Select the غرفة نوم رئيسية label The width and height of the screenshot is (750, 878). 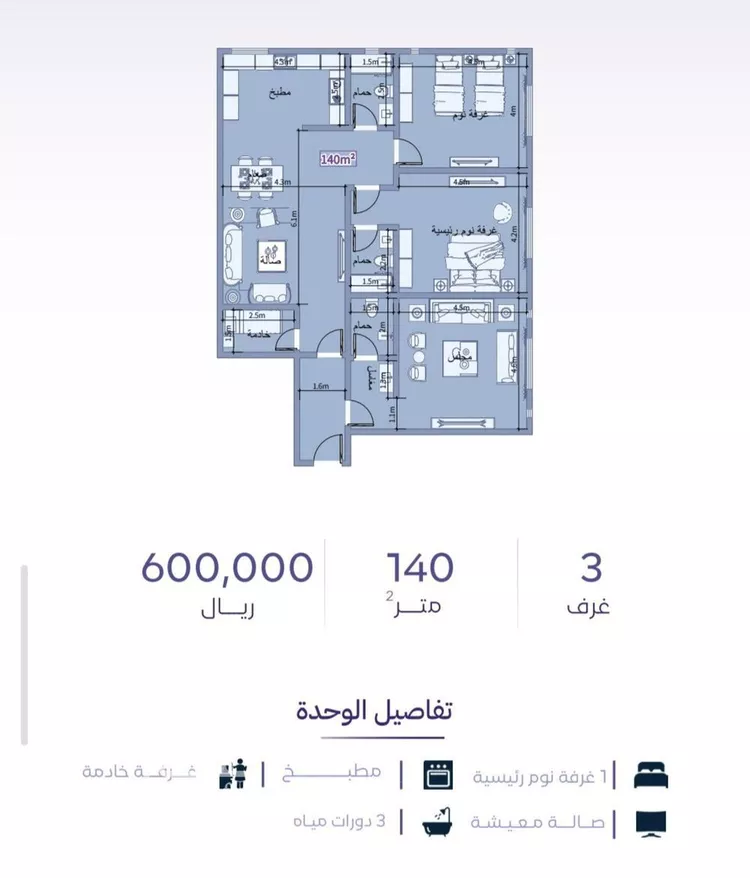pyautogui.click(x=462, y=229)
